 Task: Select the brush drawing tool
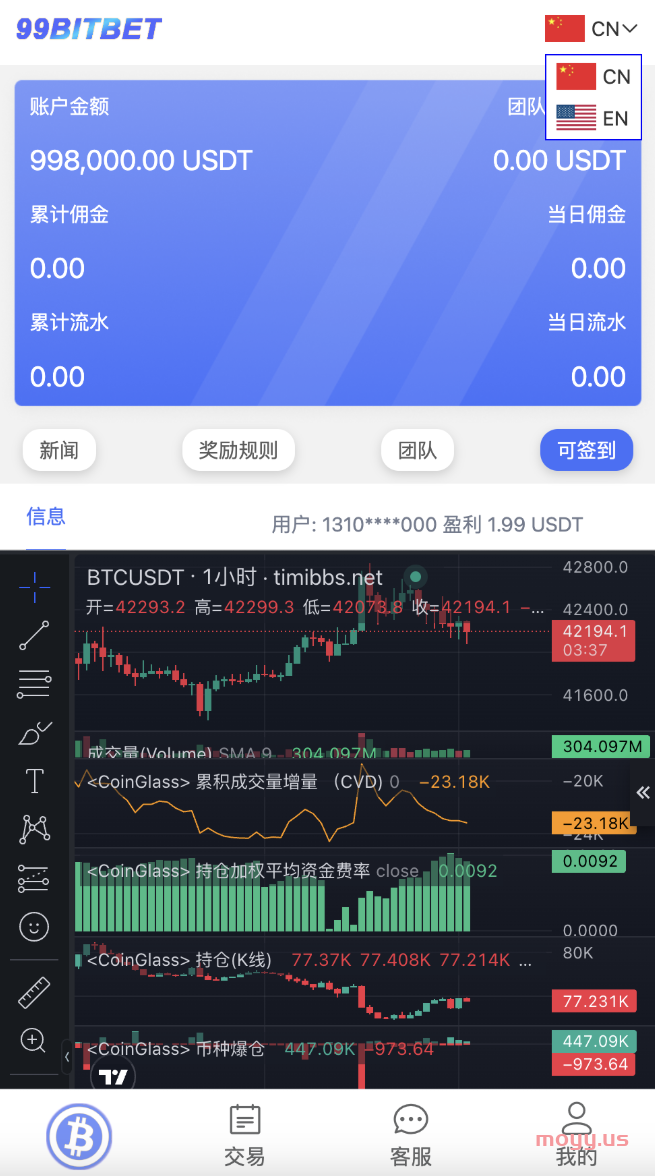tap(35, 733)
